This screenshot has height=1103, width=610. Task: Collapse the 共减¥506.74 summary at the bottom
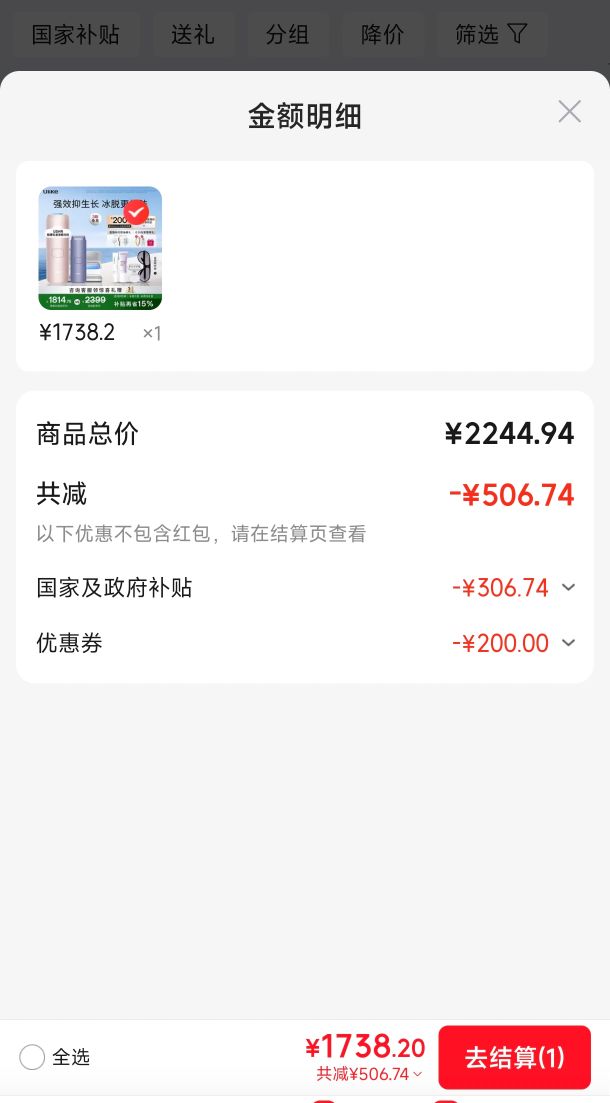click(369, 1074)
